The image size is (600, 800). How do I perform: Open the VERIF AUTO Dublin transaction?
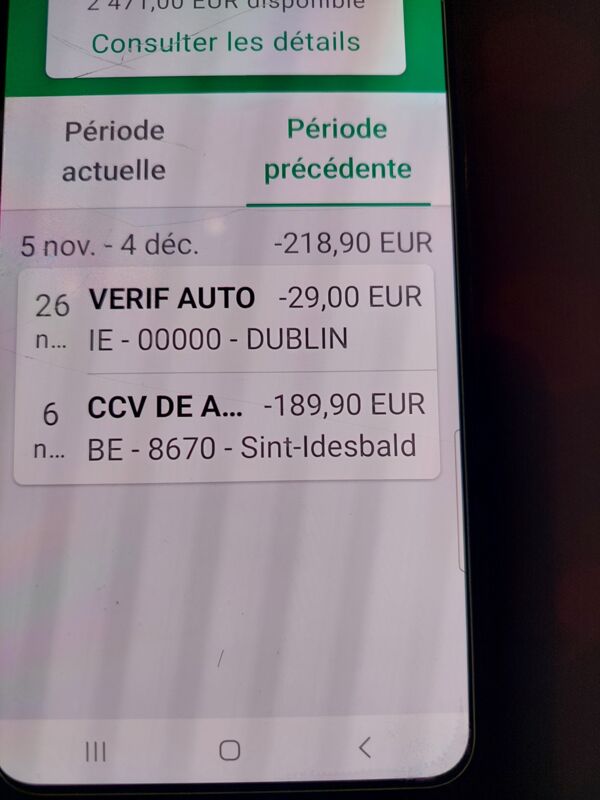(x=228, y=318)
